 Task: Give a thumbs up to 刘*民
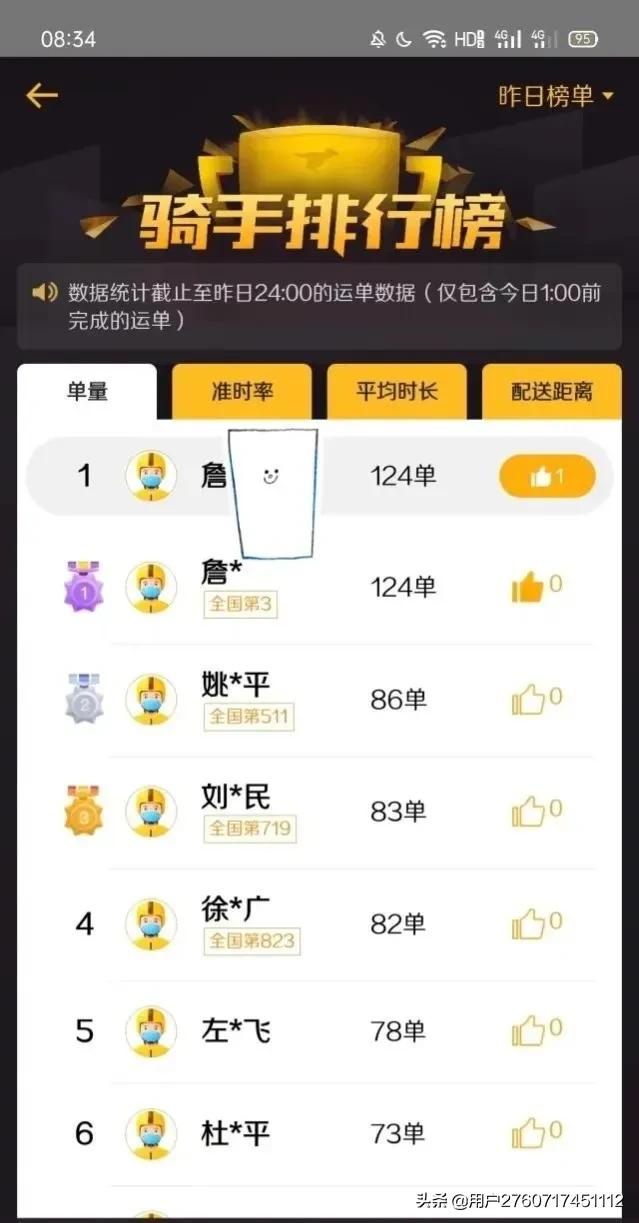pyautogui.click(x=528, y=811)
